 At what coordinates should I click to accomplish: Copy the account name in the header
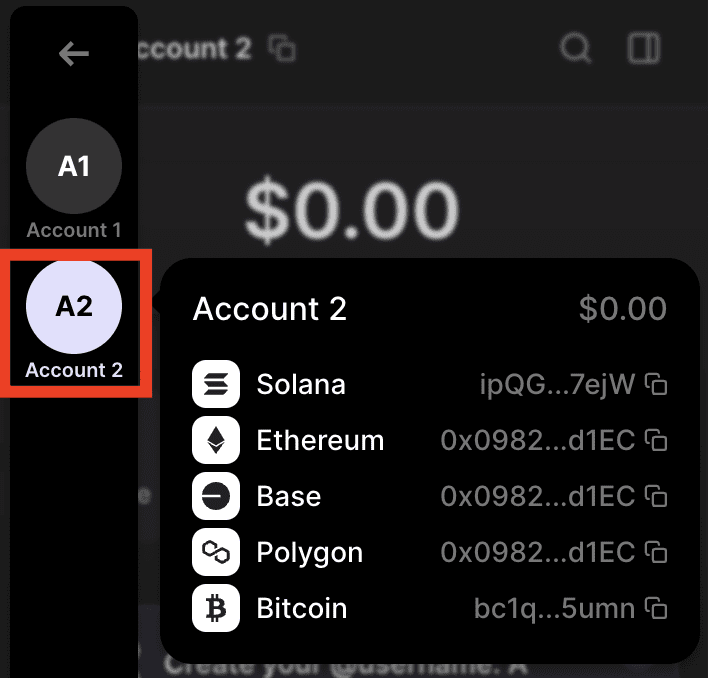coord(284,48)
